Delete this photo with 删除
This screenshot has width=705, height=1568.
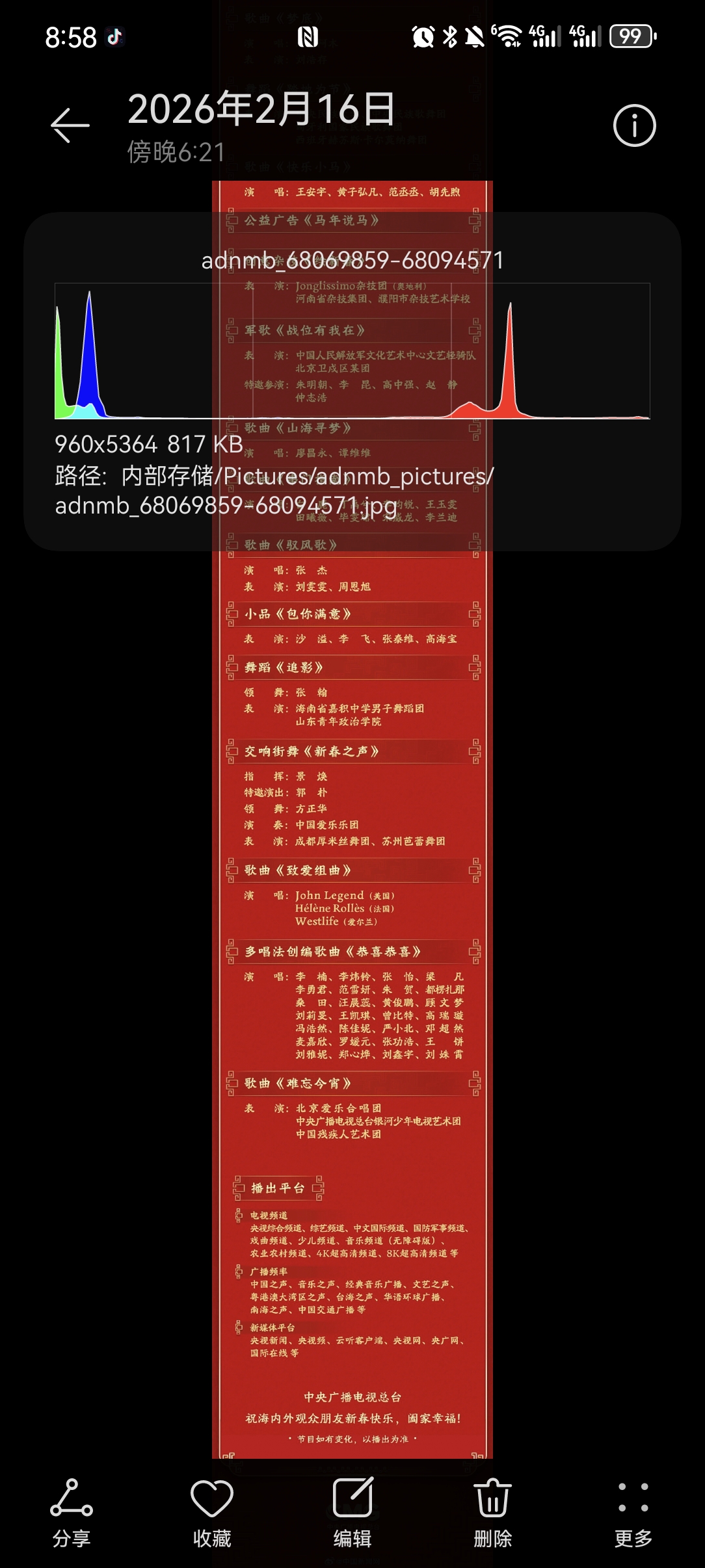point(493,1513)
